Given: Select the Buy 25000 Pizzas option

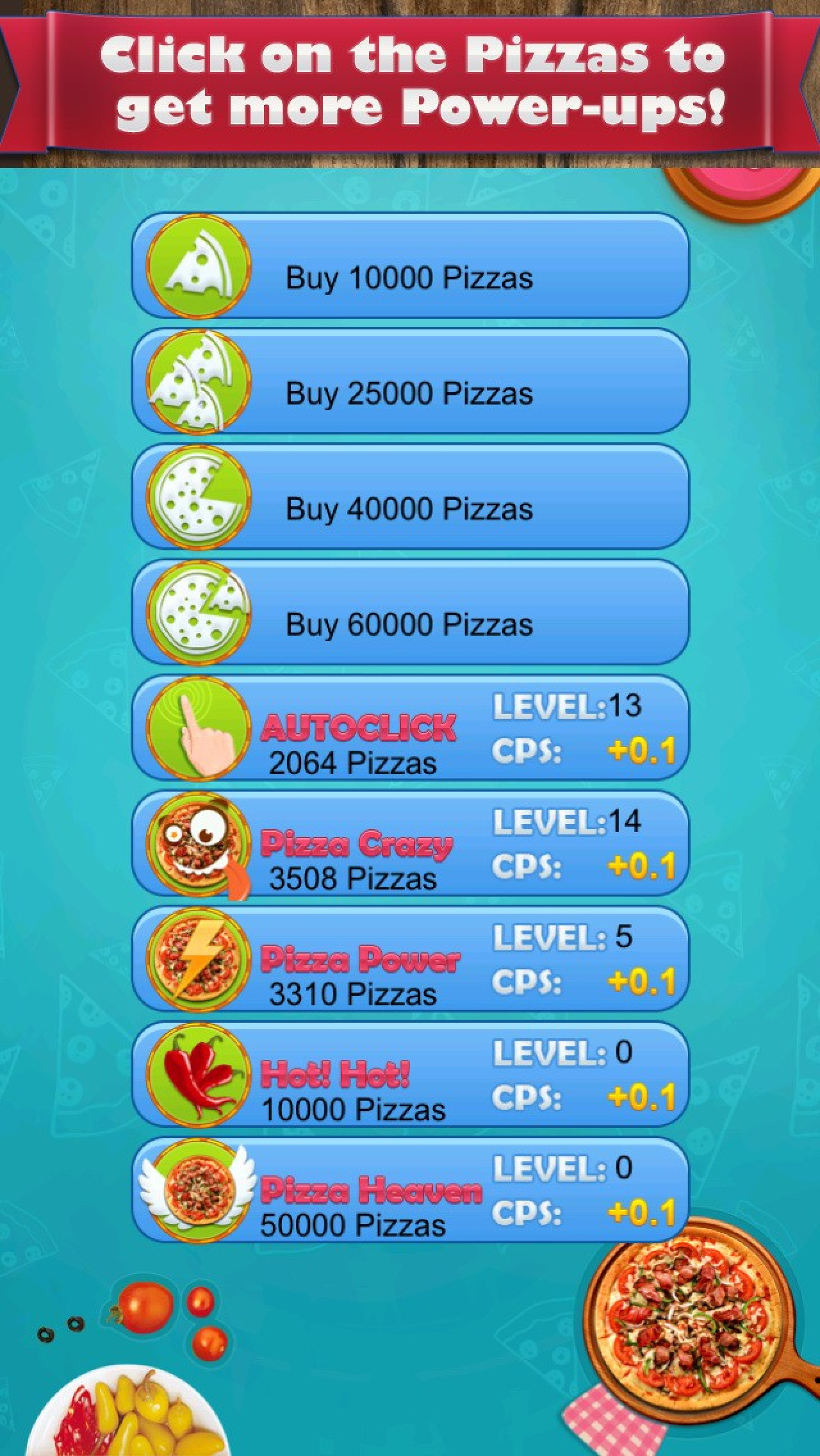Looking at the screenshot, I should [x=410, y=381].
